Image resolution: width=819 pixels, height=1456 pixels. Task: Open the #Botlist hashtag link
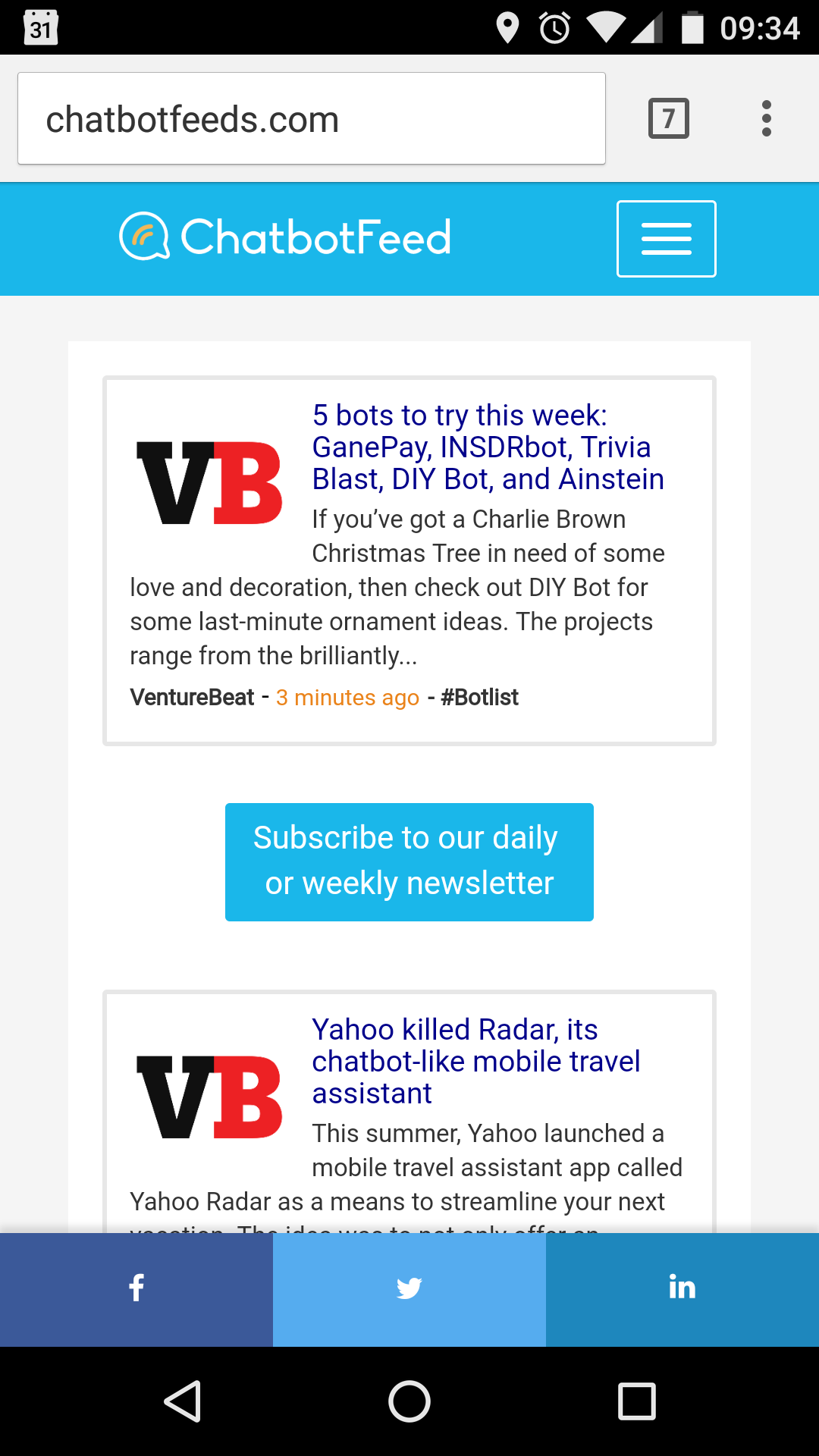(x=479, y=697)
